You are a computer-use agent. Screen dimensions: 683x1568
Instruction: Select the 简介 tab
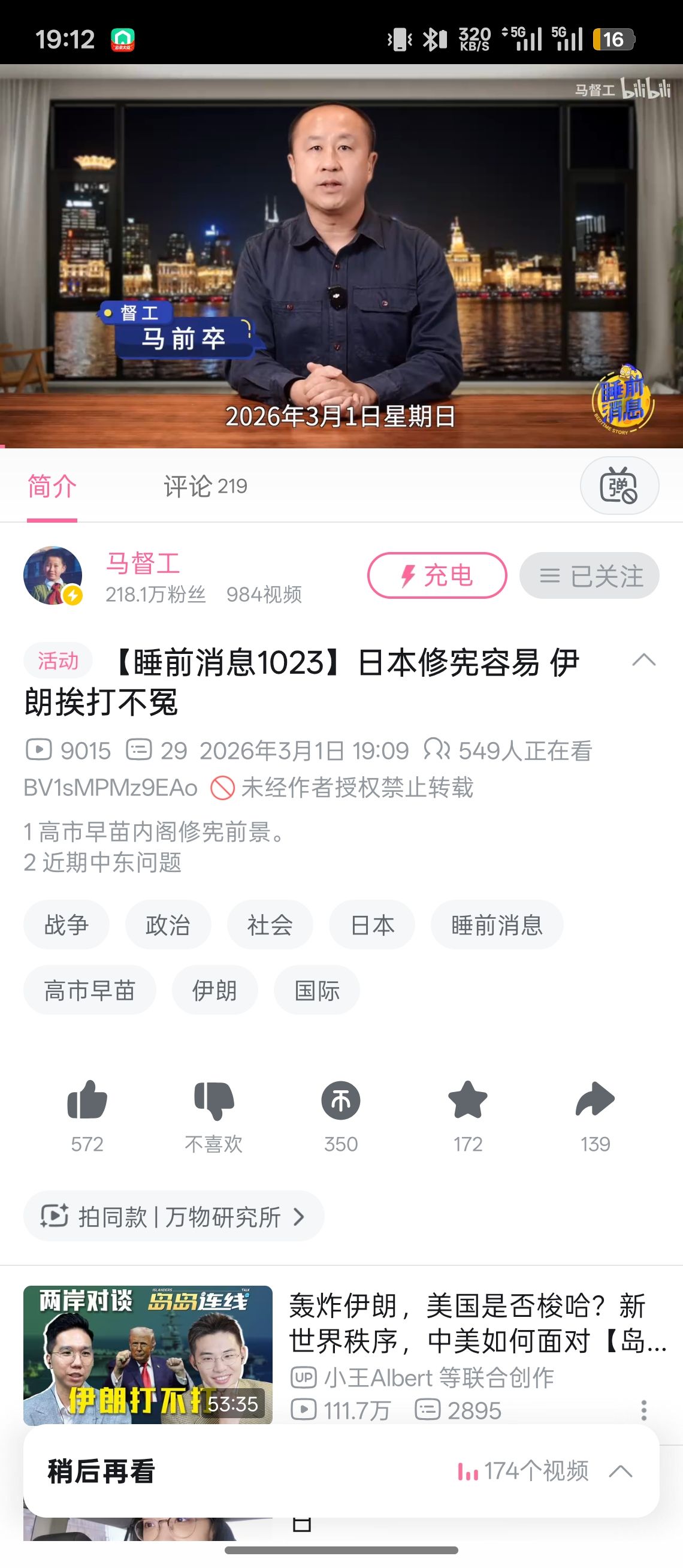[52, 486]
